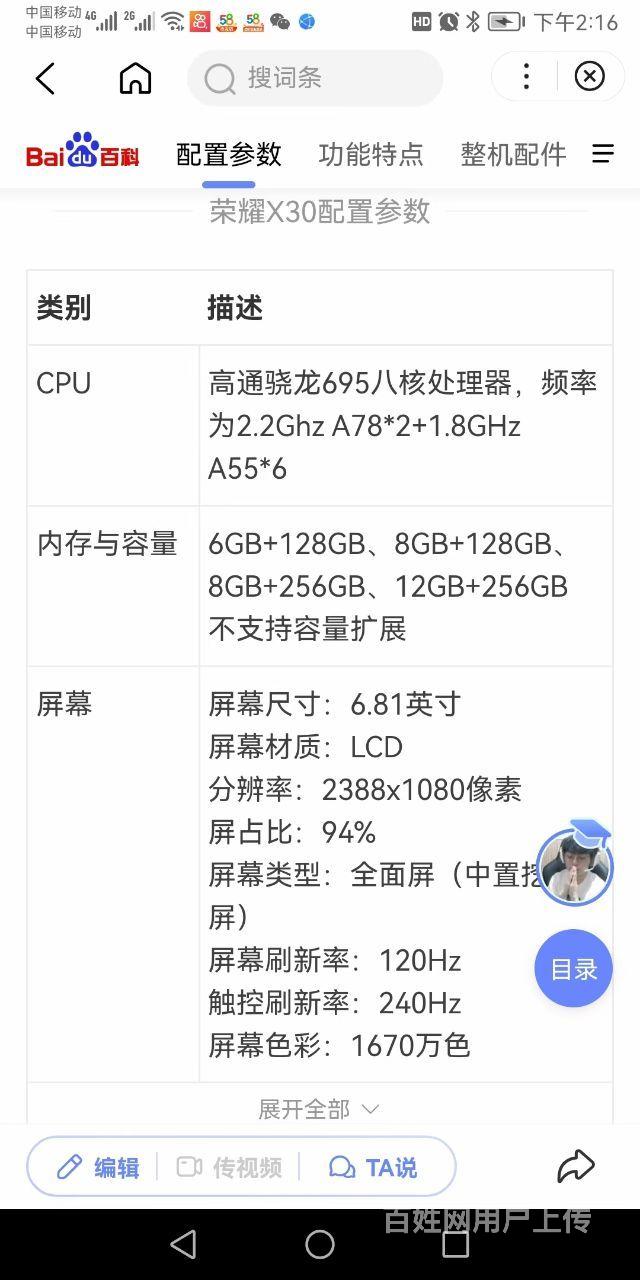The image size is (640, 1280).
Task: Open the section list menu icon
Action: pos(603,153)
